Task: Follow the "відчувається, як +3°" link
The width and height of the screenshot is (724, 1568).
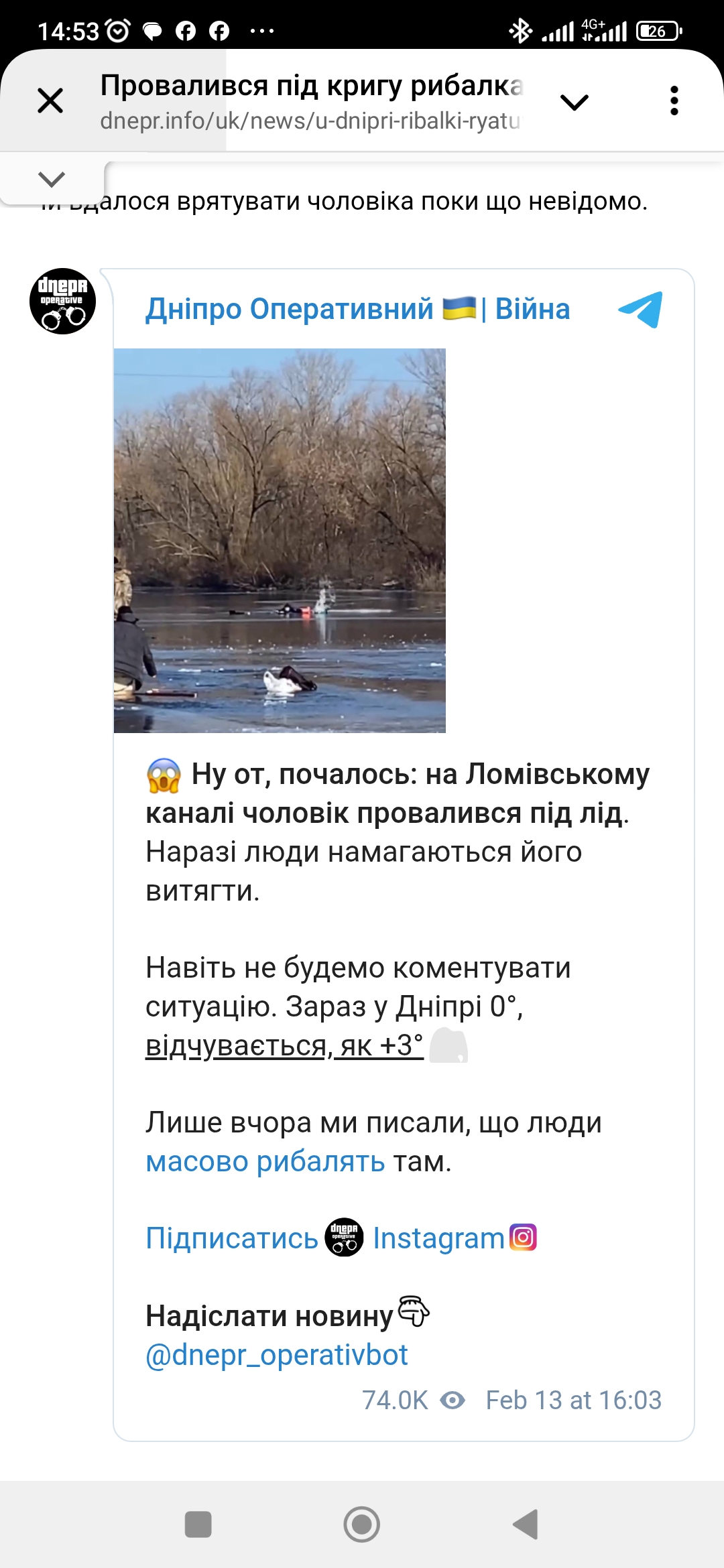Action: pos(284,1045)
